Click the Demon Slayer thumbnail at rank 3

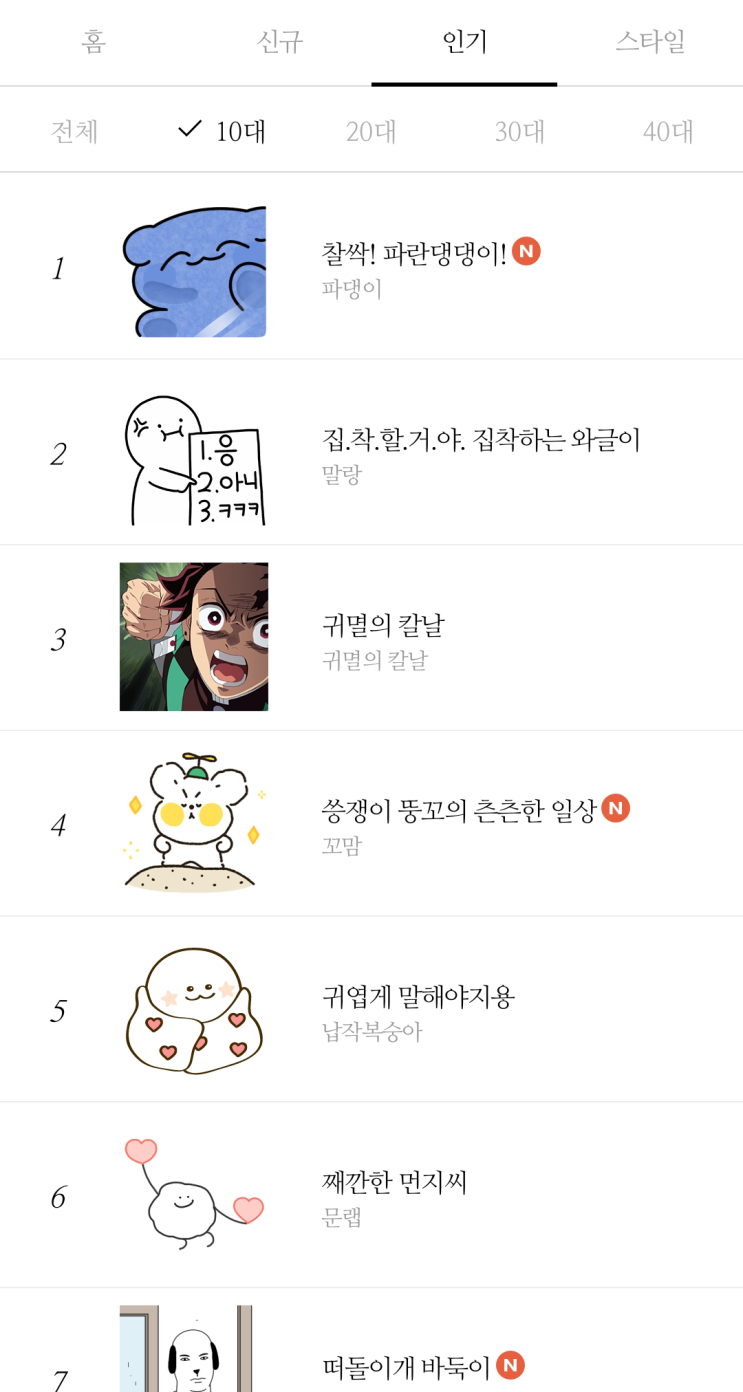(x=193, y=636)
